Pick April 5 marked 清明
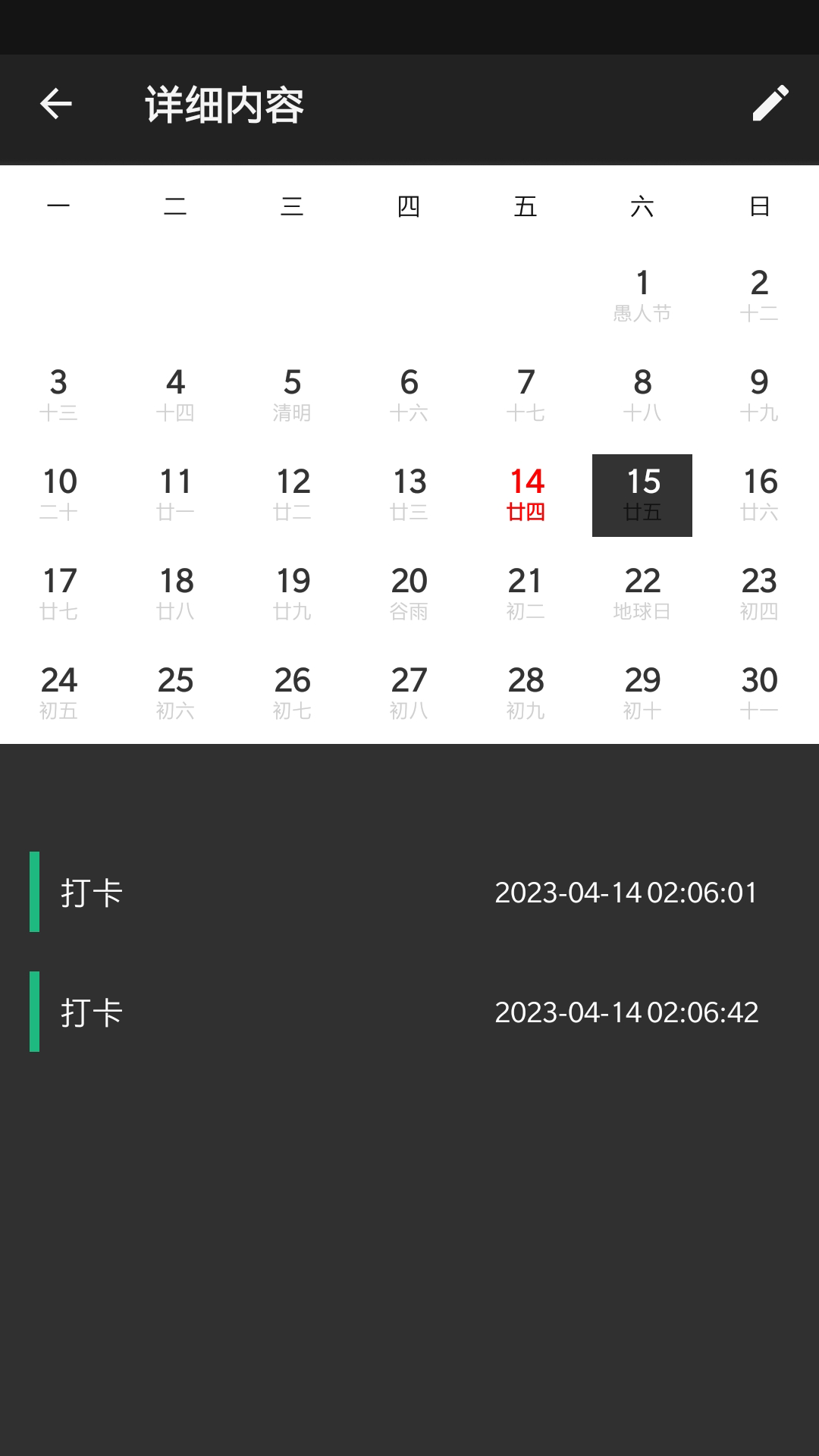Screen dimensions: 819x1456 292,395
